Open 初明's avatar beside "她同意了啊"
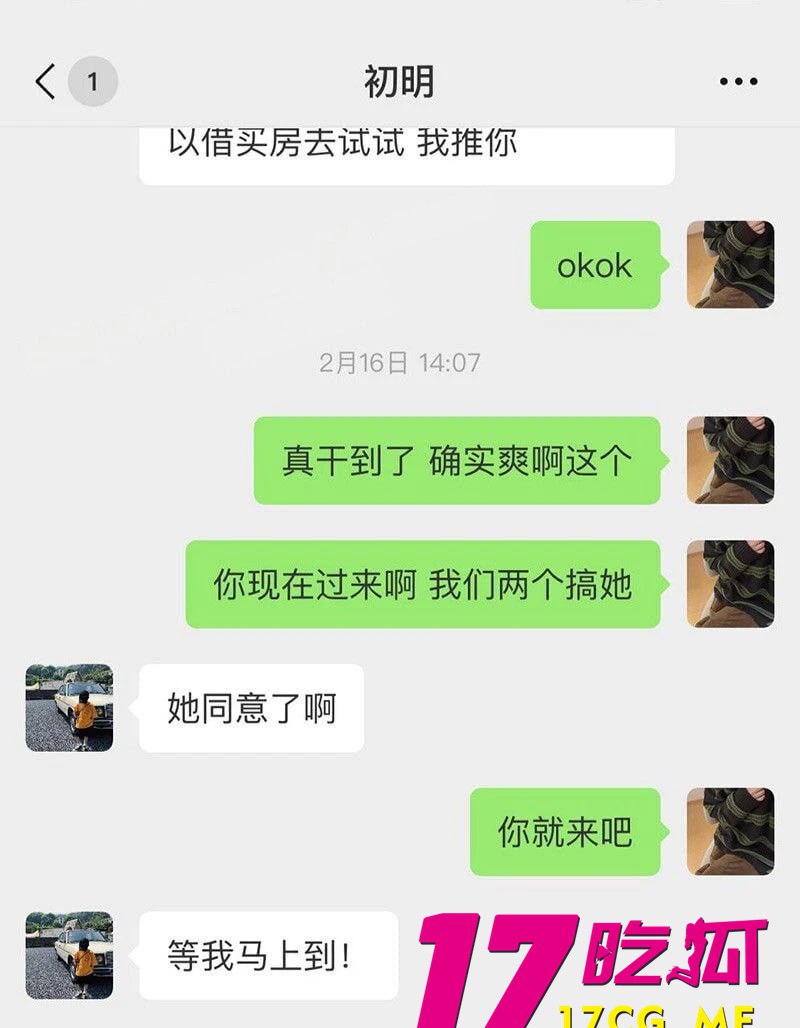This screenshot has width=800, height=1028. coord(69,708)
